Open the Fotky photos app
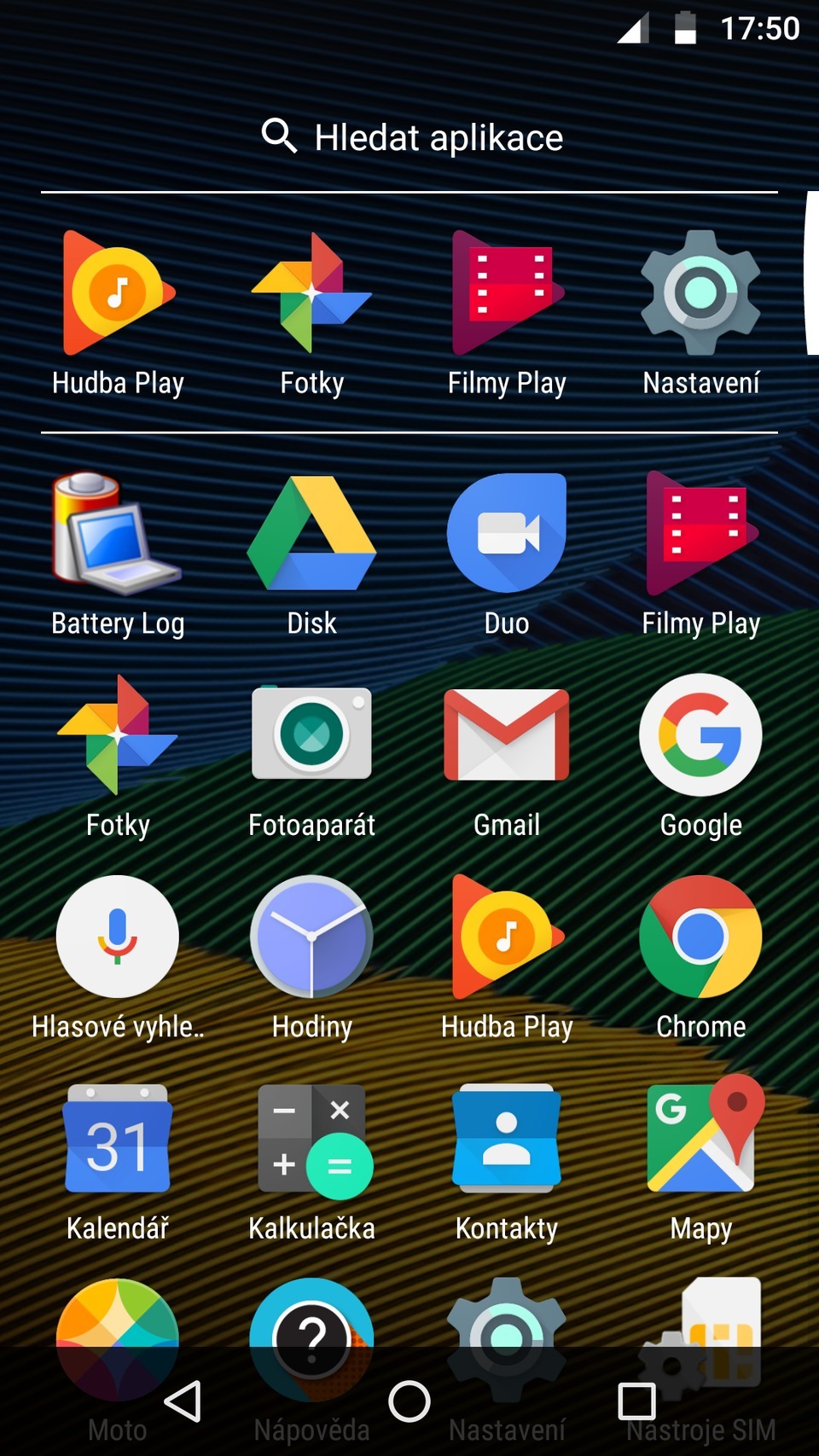The height and width of the screenshot is (1456, 819). click(x=117, y=735)
